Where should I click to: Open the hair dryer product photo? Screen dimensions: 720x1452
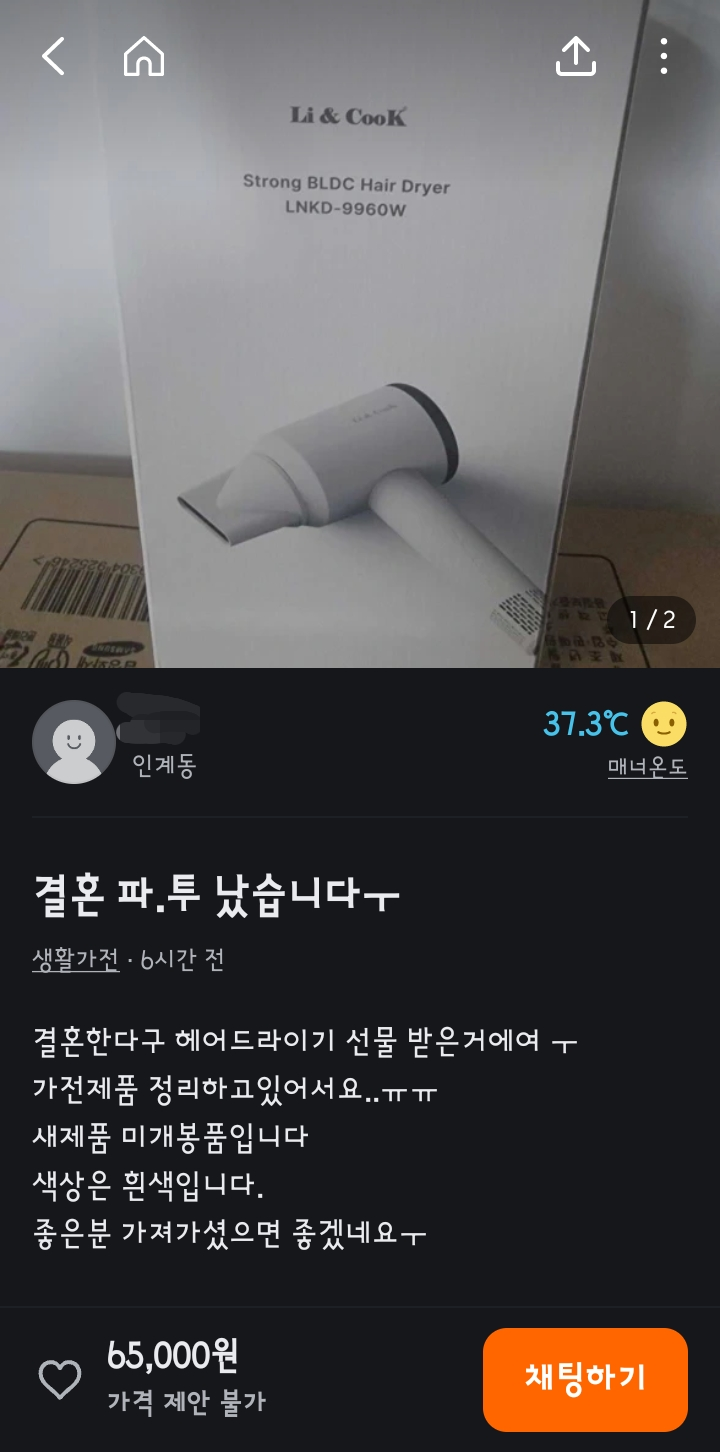[x=360, y=334]
